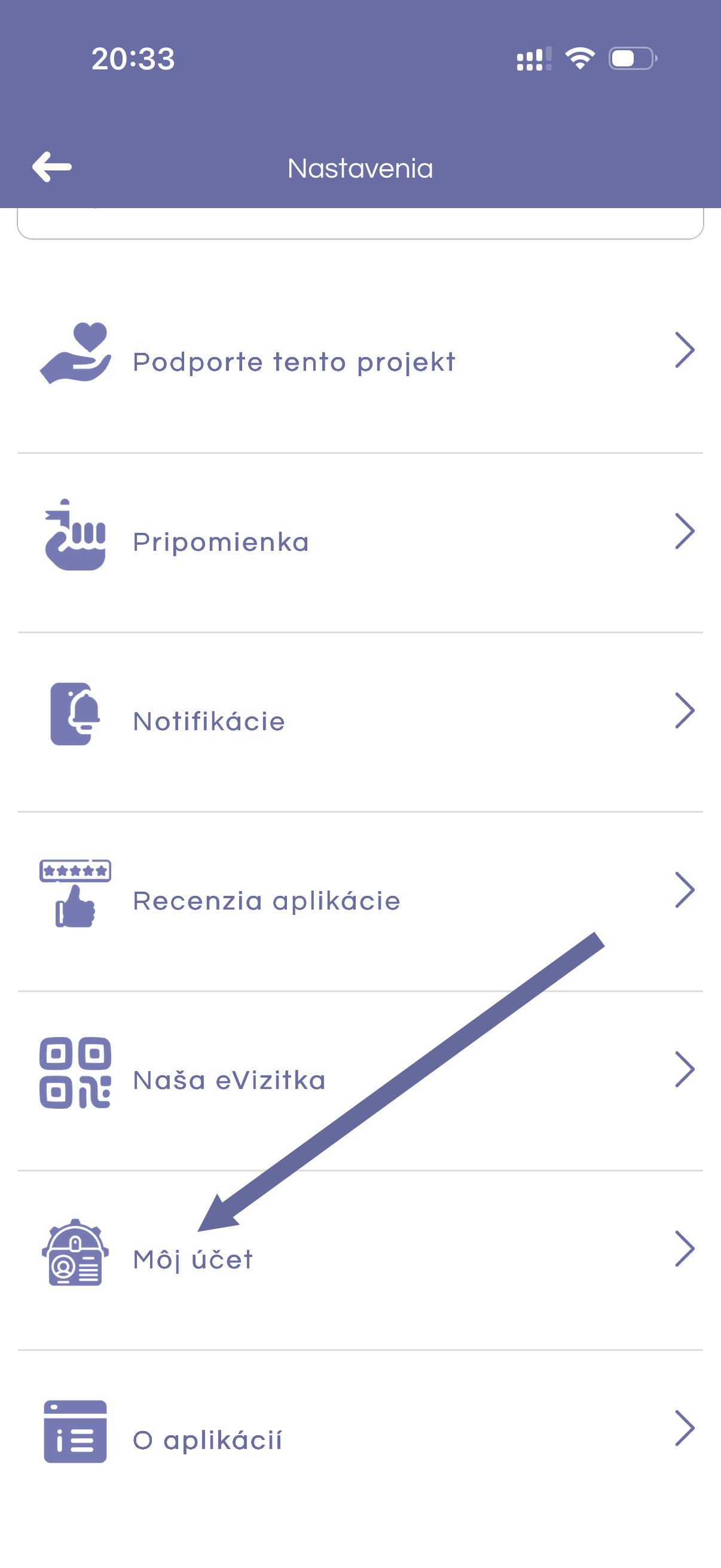
Task: Go to Môj účet
Action: pyautogui.click(x=193, y=1259)
